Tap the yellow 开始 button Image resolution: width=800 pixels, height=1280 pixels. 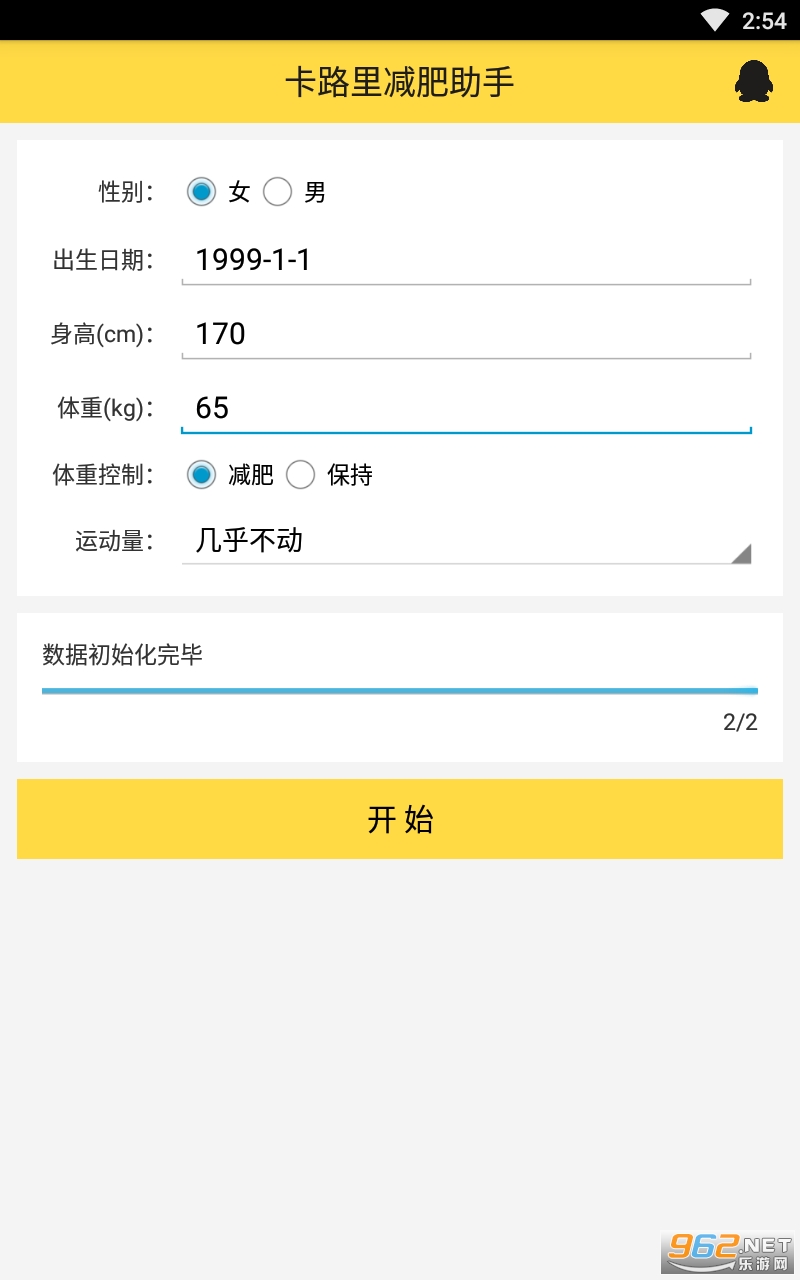(x=400, y=819)
